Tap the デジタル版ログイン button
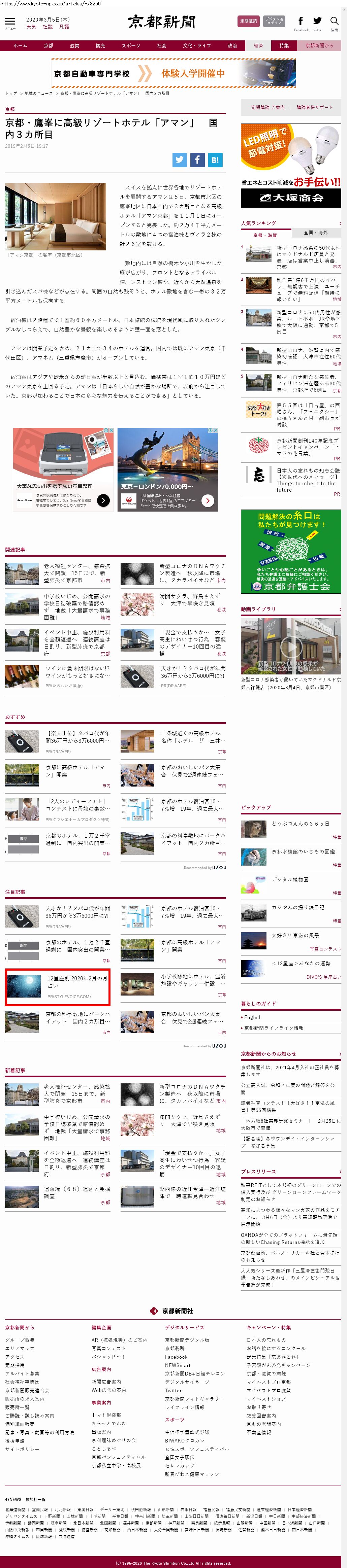 click(x=274, y=21)
